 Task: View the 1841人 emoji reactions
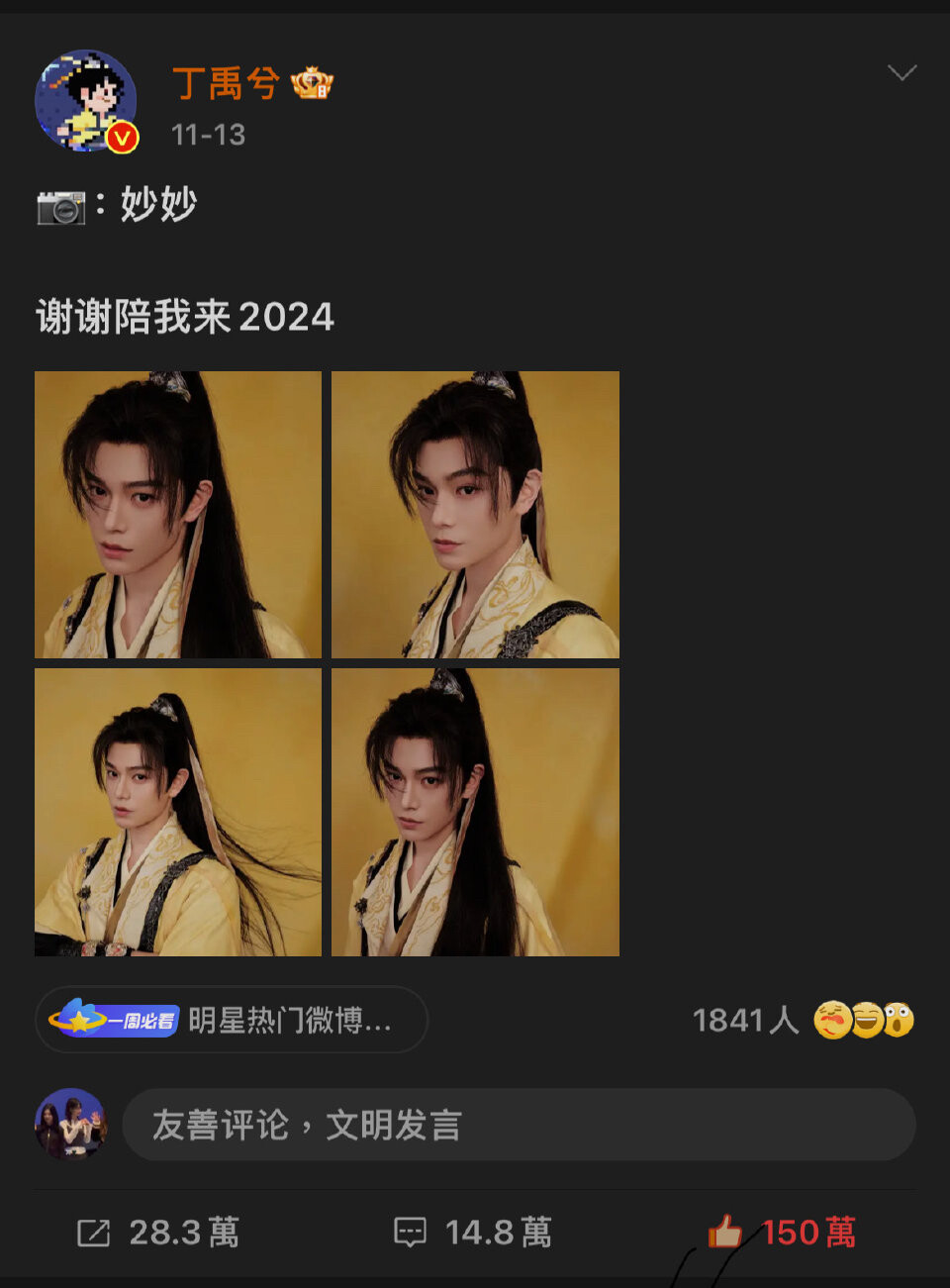802,1020
